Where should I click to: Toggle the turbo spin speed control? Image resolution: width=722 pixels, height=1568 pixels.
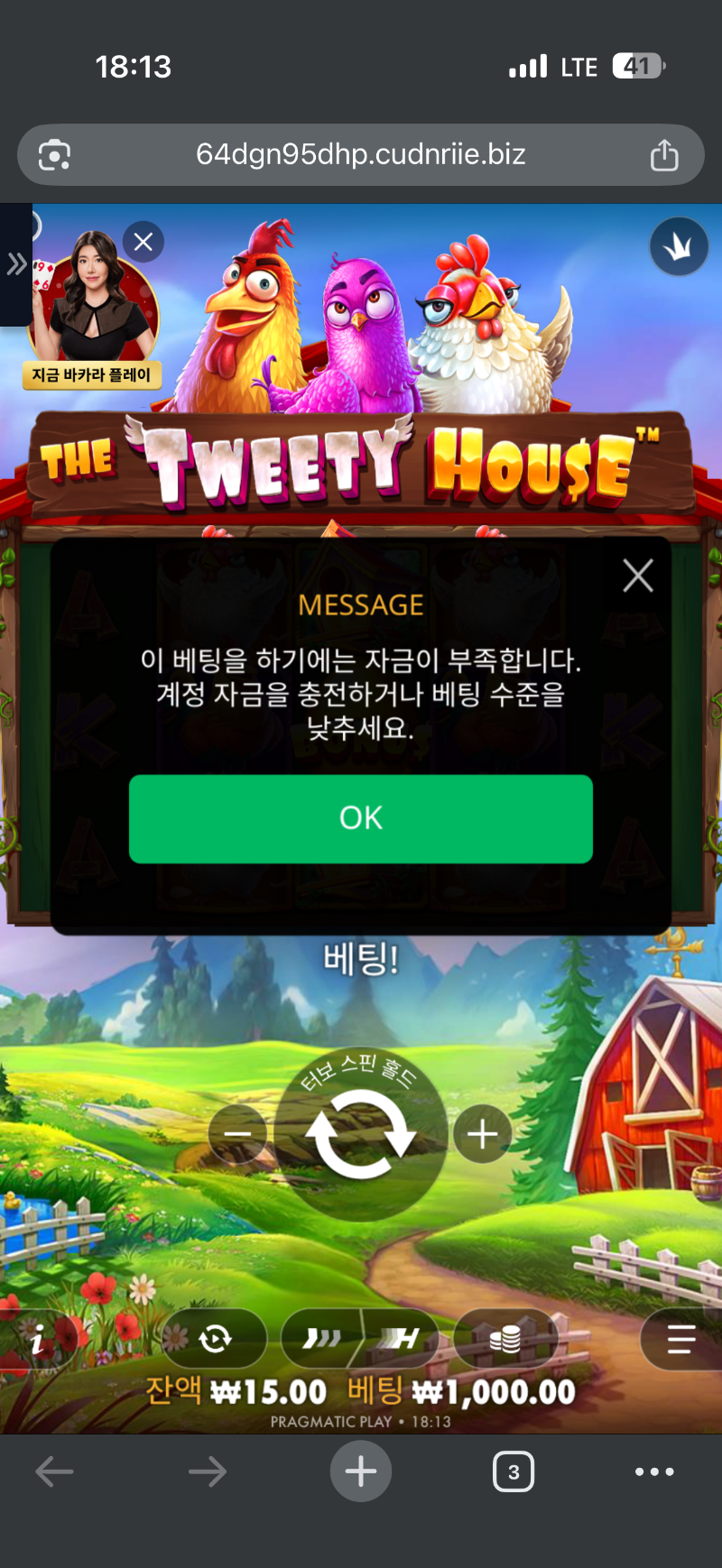tap(361, 1339)
